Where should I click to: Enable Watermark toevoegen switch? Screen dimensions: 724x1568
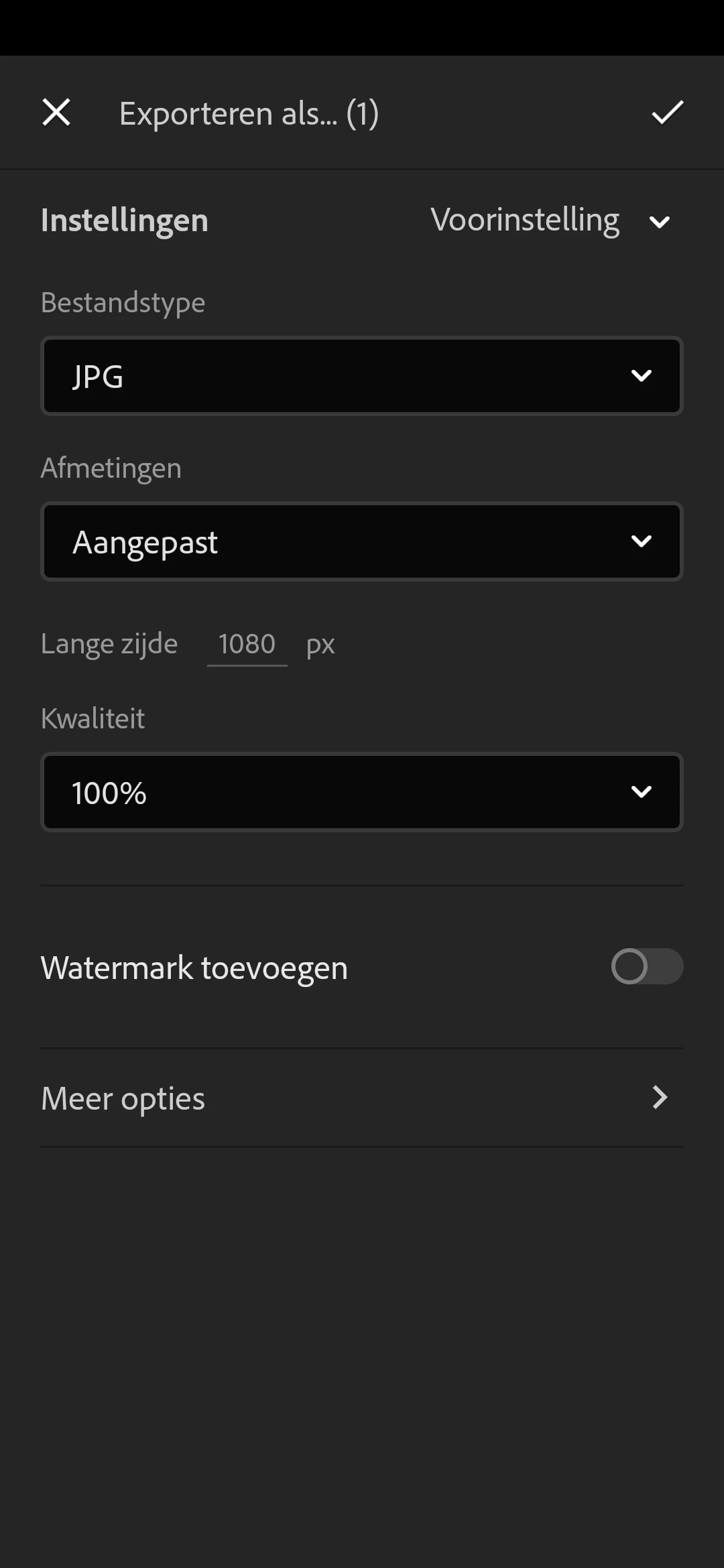point(646,966)
